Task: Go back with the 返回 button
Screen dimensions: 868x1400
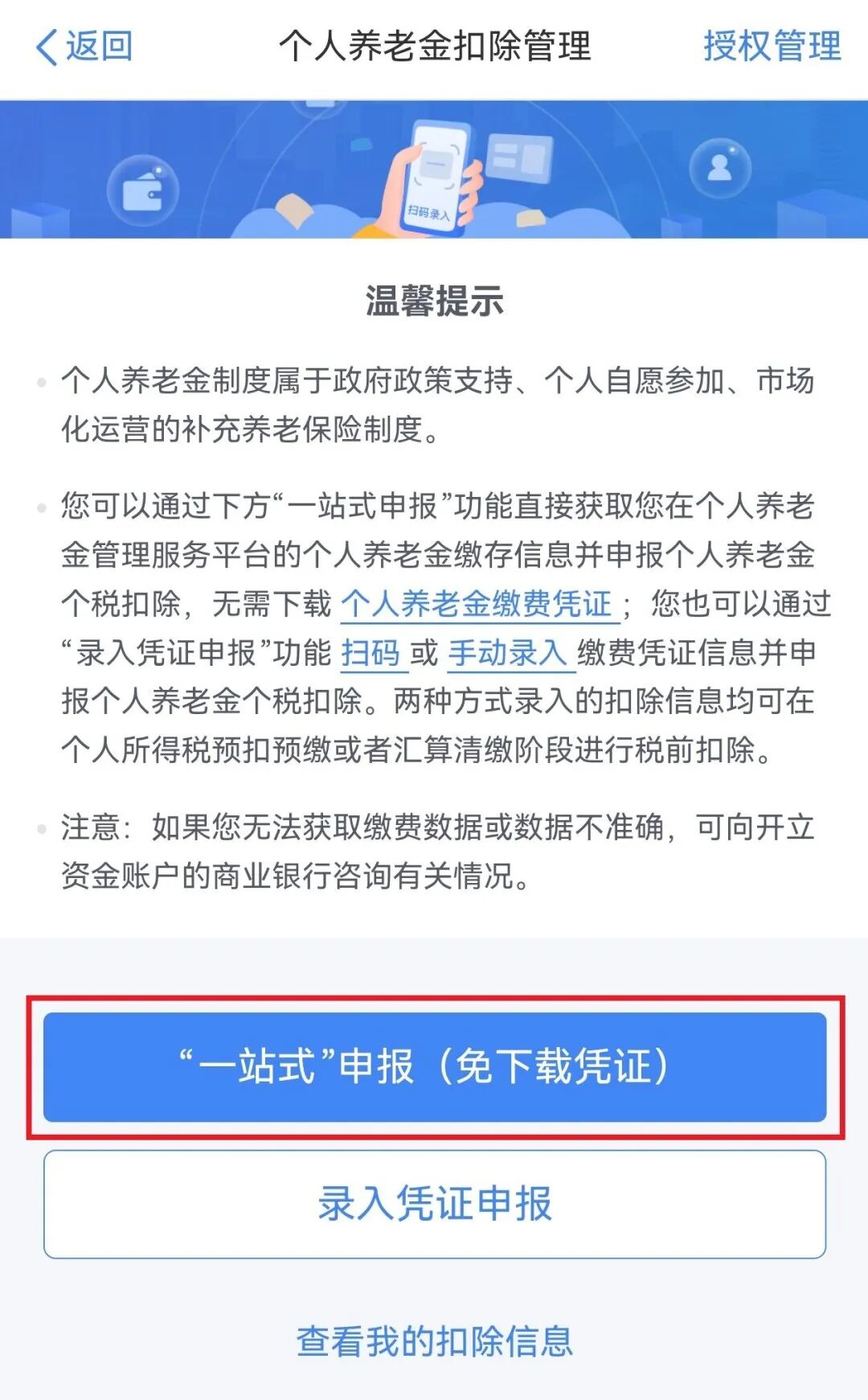Action: pyautogui.click(x=84, y=47)
